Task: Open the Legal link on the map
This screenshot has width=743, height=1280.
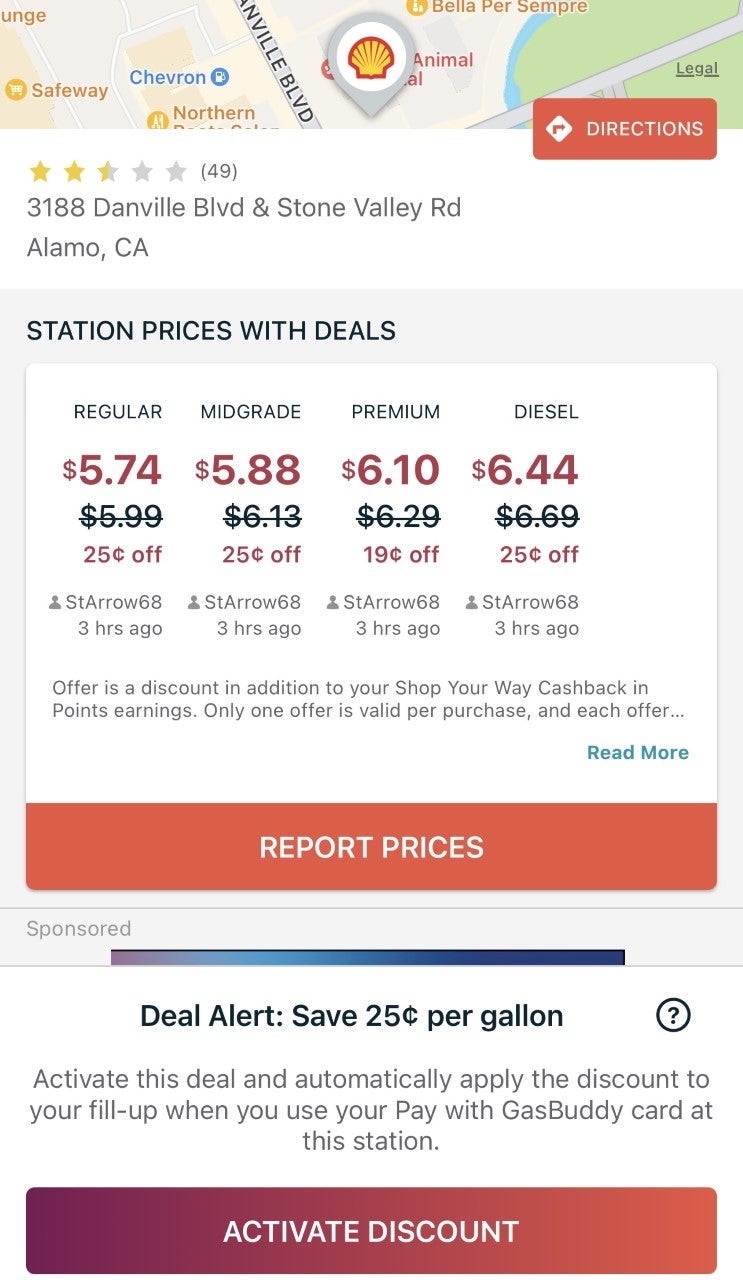Action: pos(696,68)
